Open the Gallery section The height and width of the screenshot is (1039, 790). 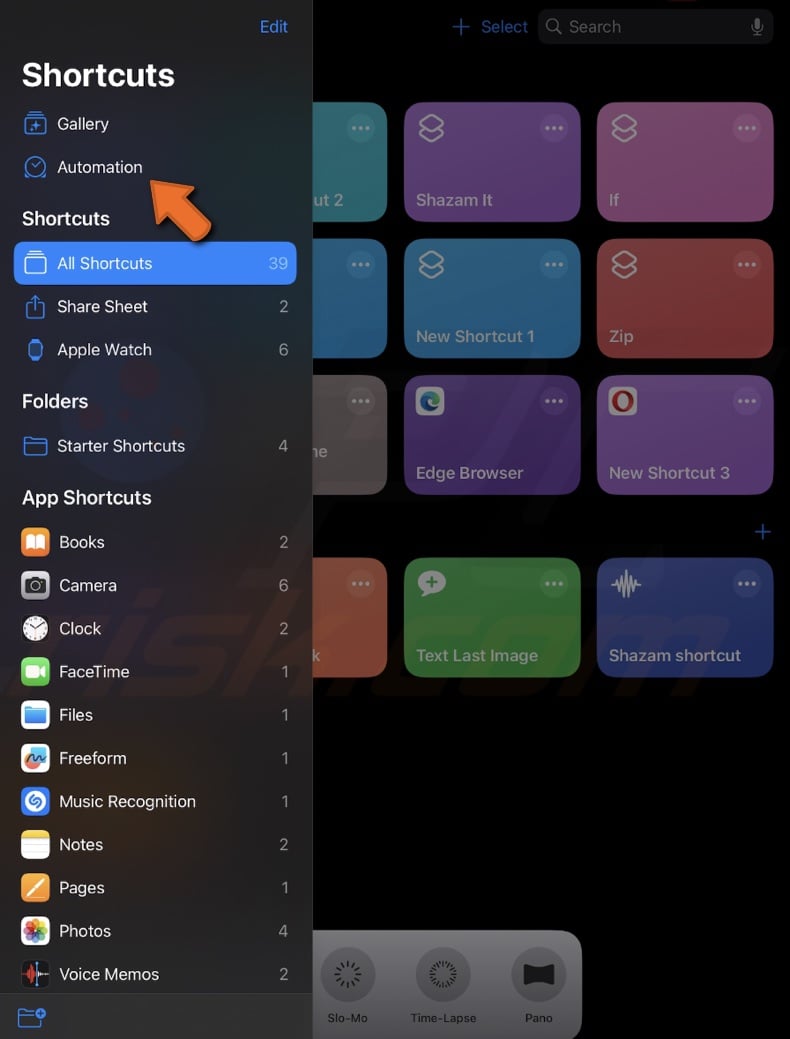pyautogui.click(x=82, y=124)
